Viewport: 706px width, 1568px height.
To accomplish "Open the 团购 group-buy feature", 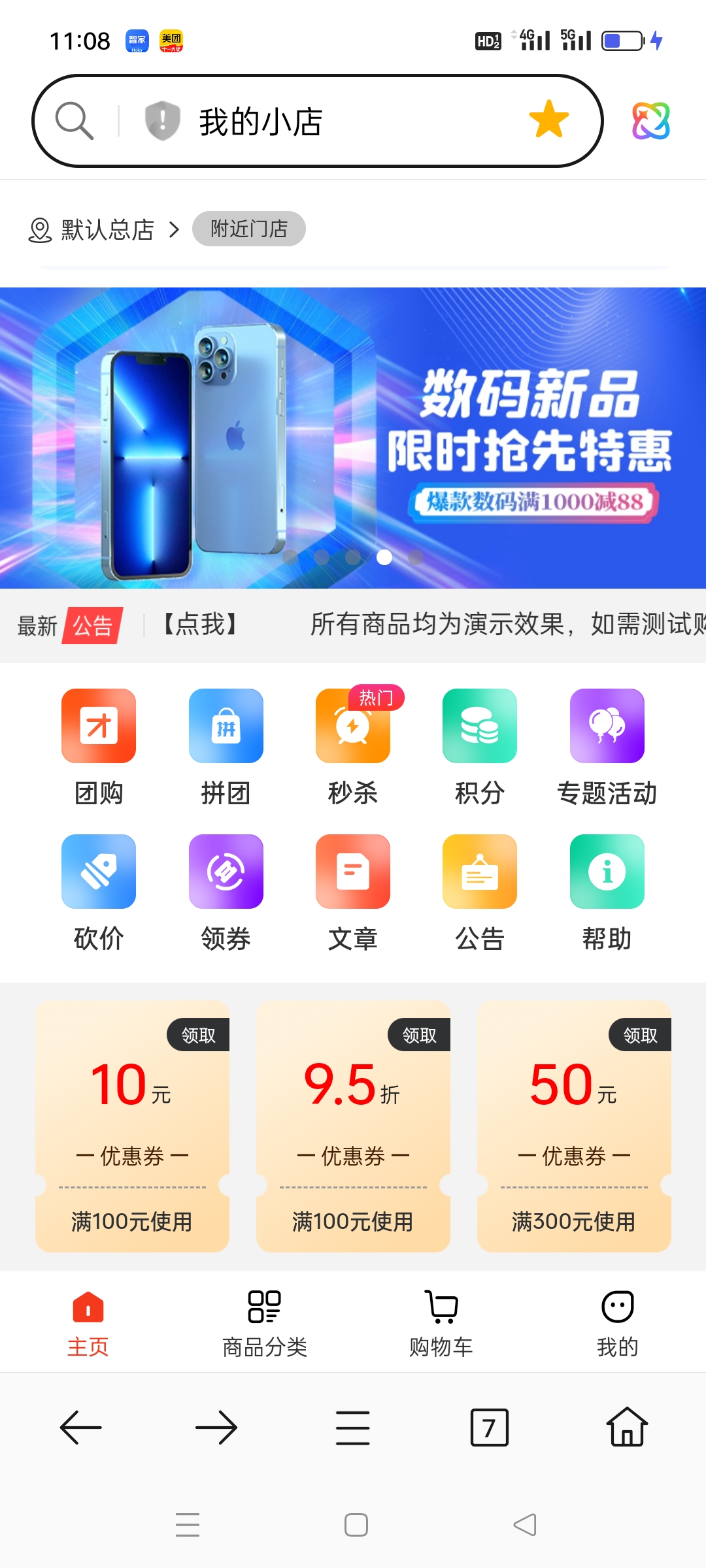I will [99, 726].
